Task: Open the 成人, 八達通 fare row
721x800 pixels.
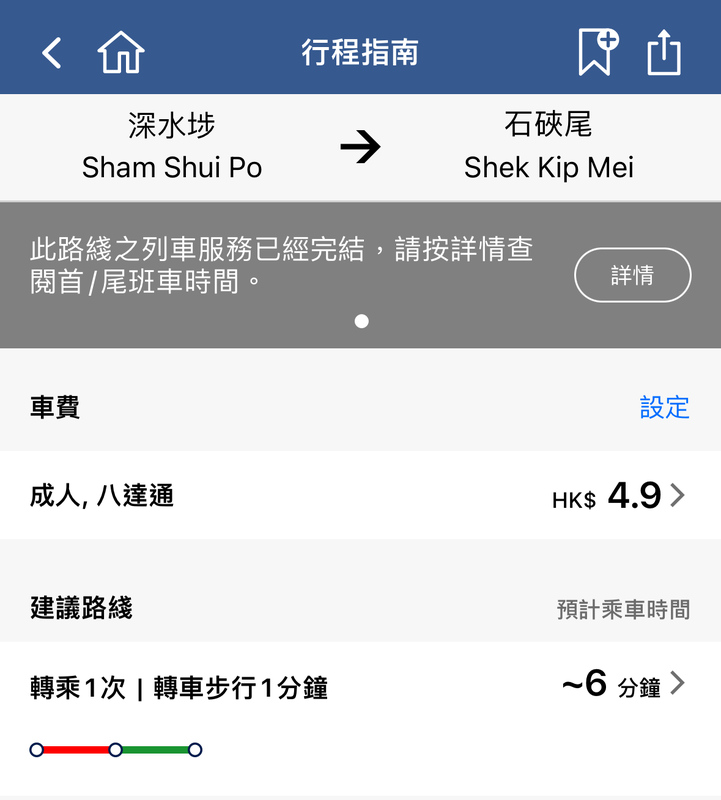Action: (360, 495)
